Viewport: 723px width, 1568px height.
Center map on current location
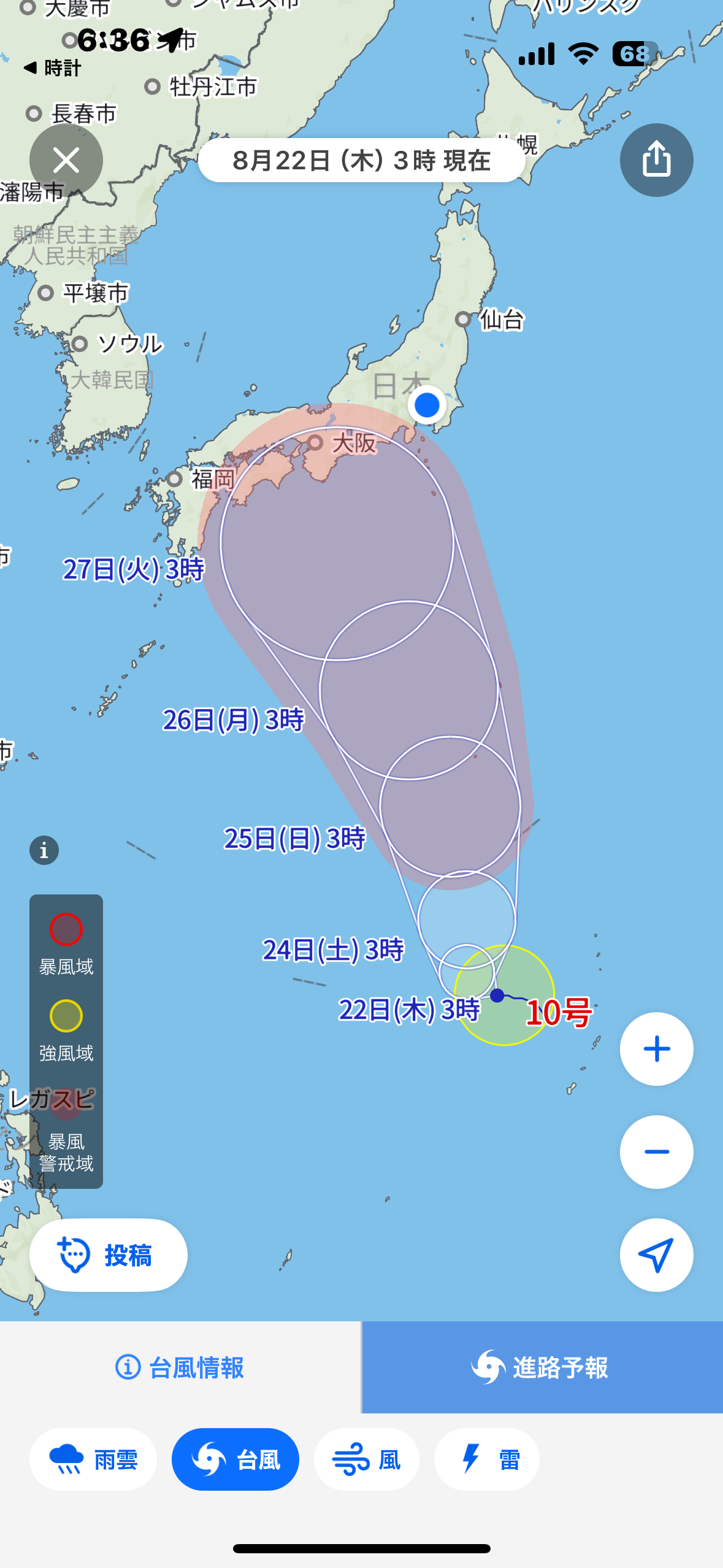(656, 1255)
